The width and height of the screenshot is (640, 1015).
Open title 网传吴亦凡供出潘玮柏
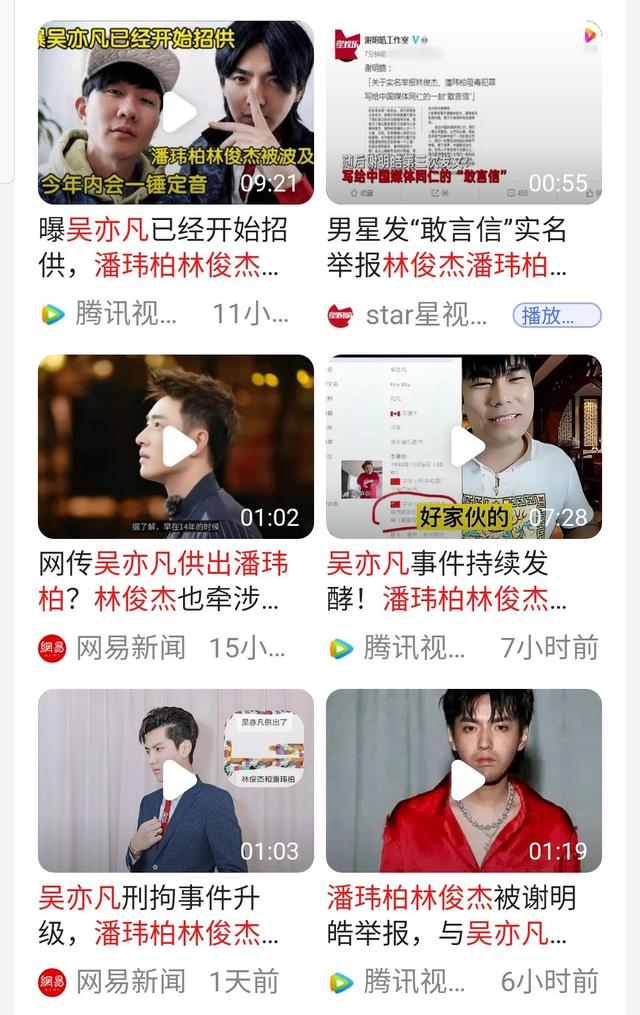tap(163, 581)
